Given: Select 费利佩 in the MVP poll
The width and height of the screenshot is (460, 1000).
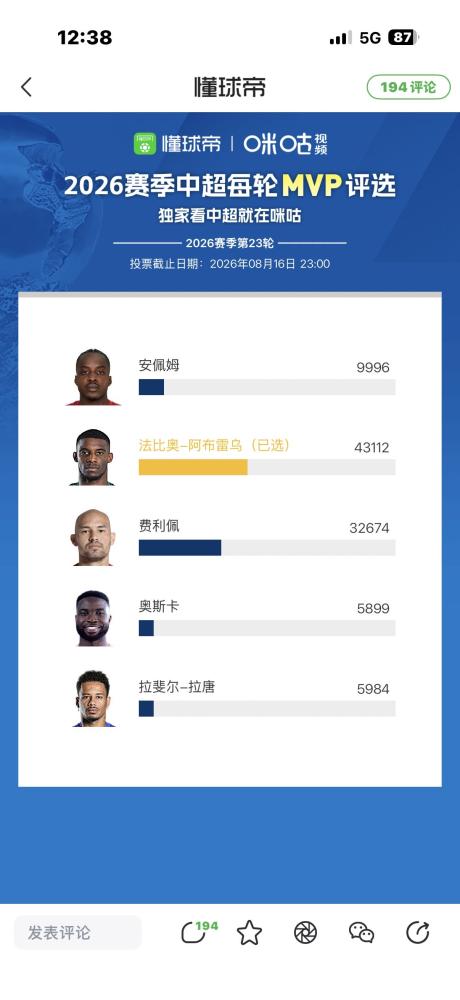Looking at the screenshot, I should (231, 538).
